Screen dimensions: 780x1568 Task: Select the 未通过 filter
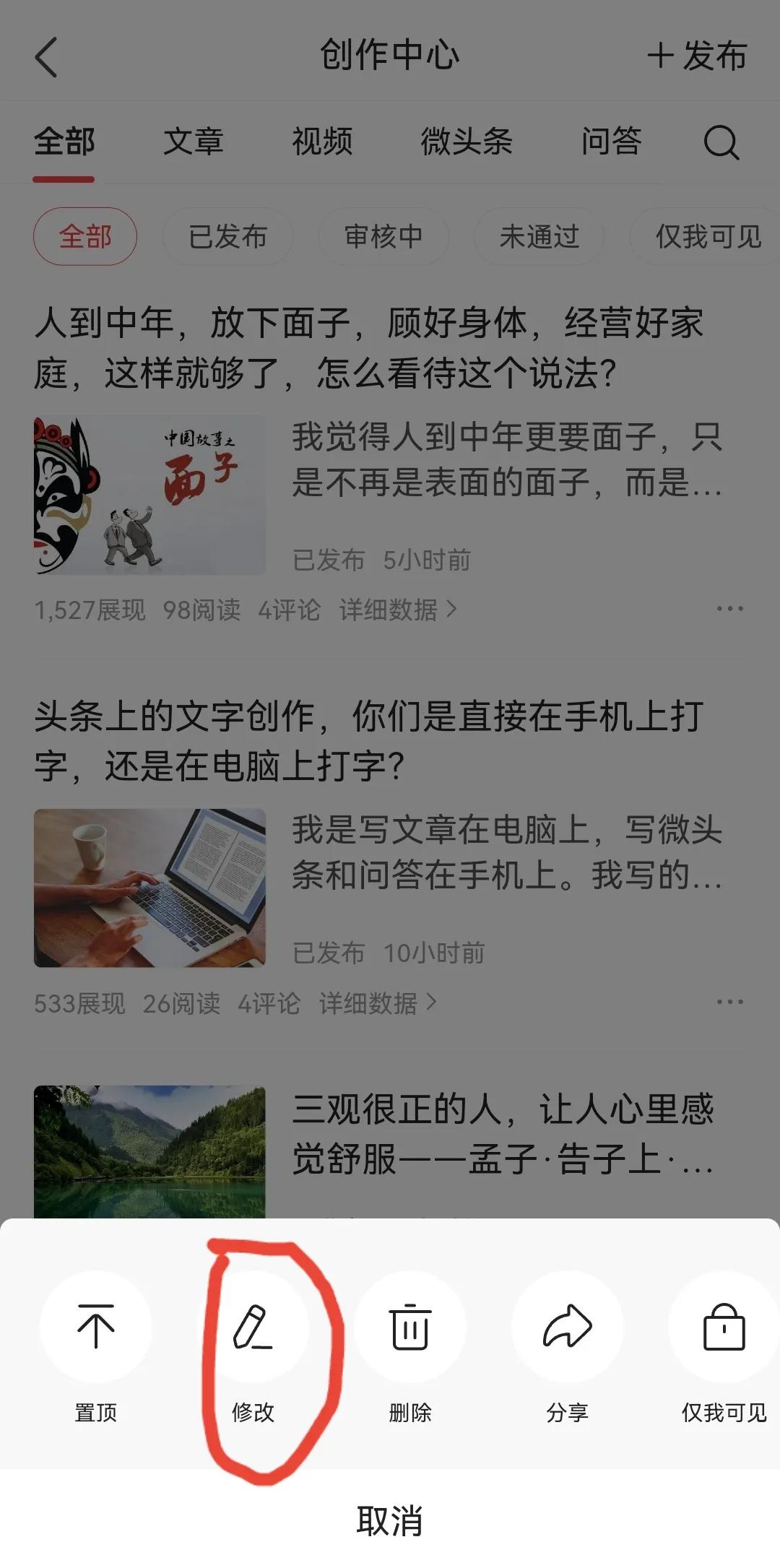[x=539, y=236]
